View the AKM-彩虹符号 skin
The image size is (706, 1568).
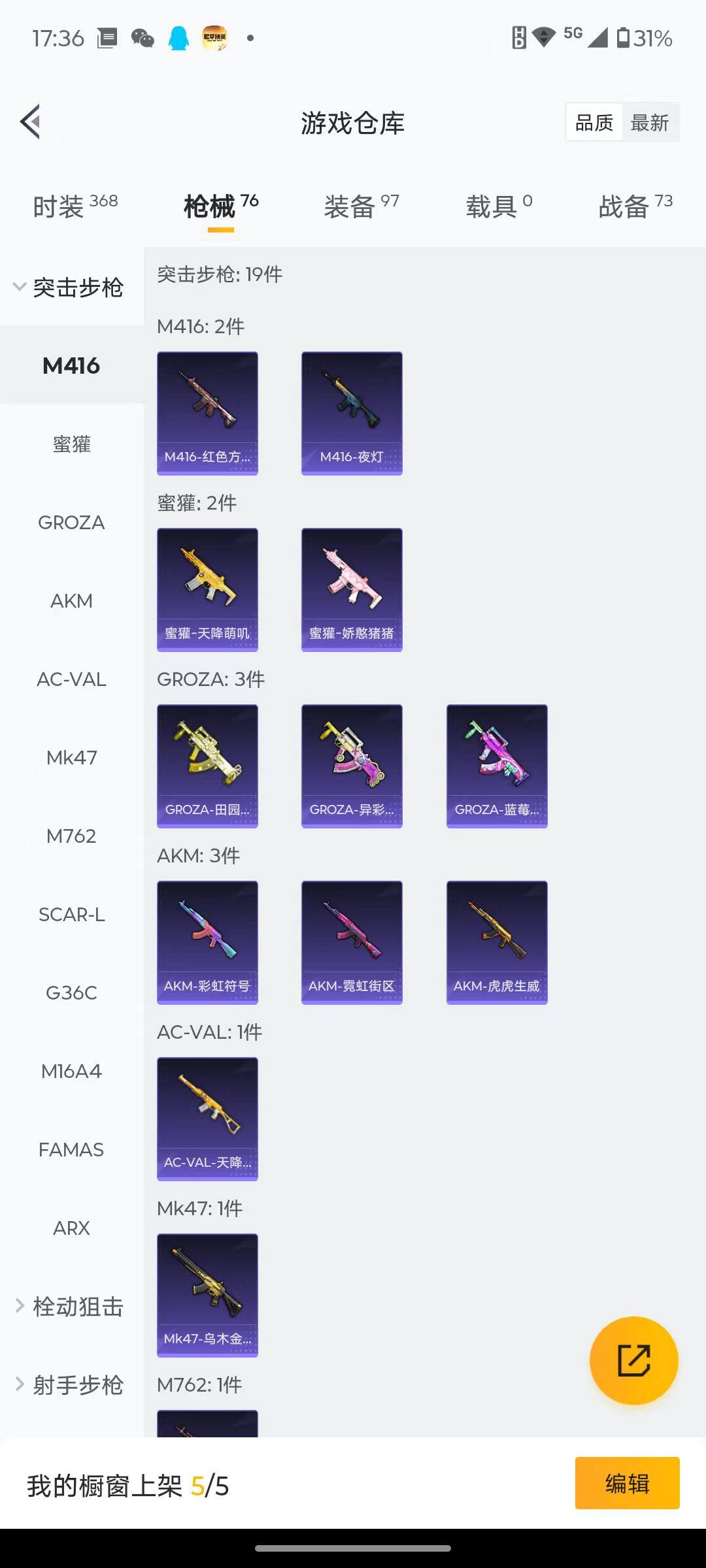click(x=207, y=942)
